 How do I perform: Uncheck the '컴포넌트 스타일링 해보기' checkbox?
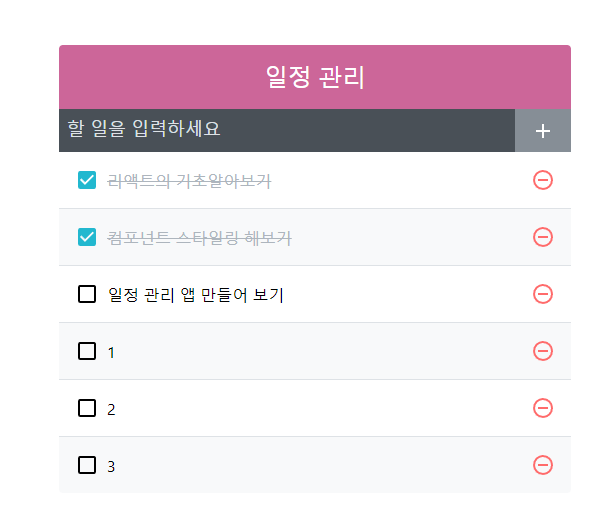87,237
